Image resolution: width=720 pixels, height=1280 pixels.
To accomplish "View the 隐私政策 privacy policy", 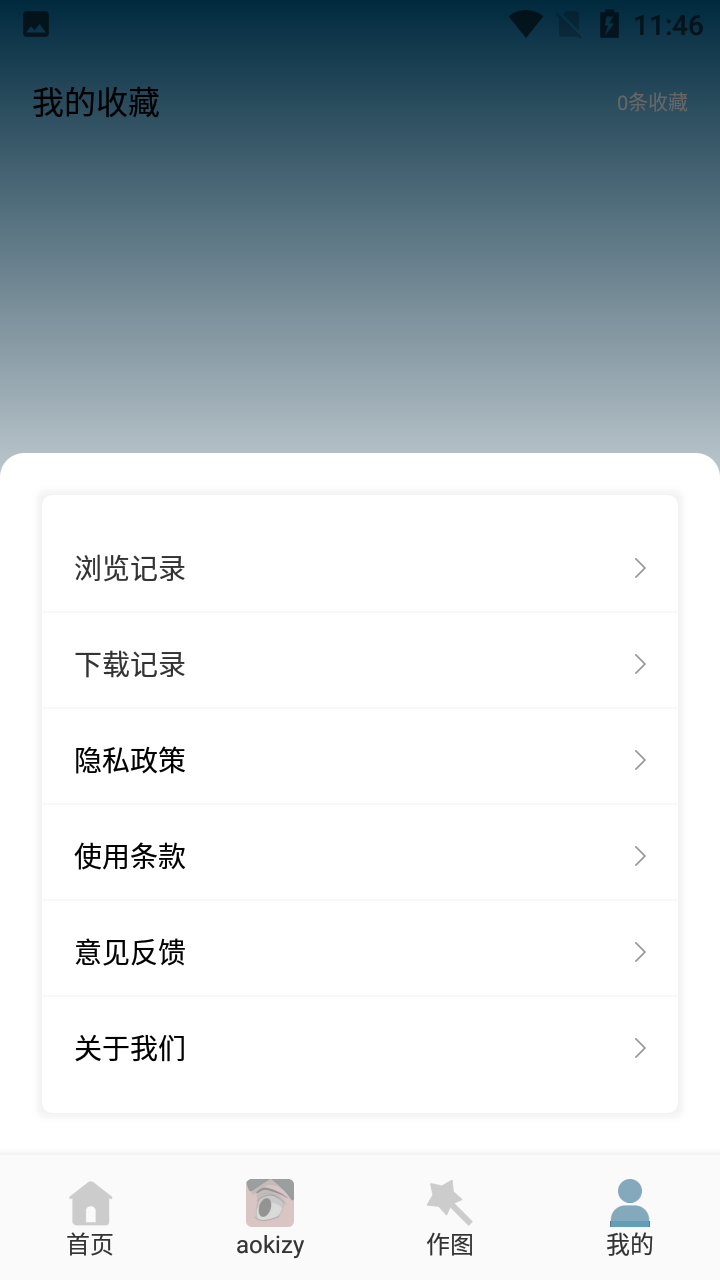I will (x=360, y=760).
